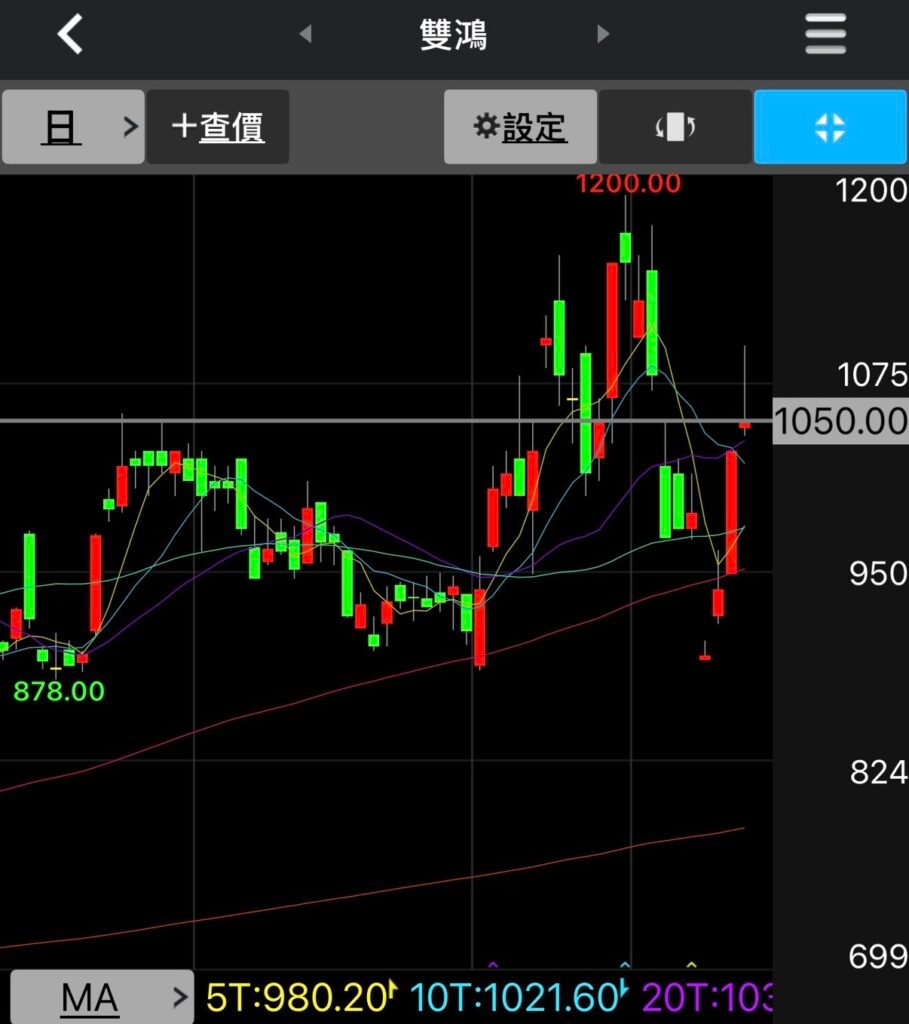Switch to the previous stock with left arrow
Image resolution: width=909 pixels, height=1024 pixels.
pos(305,35)
